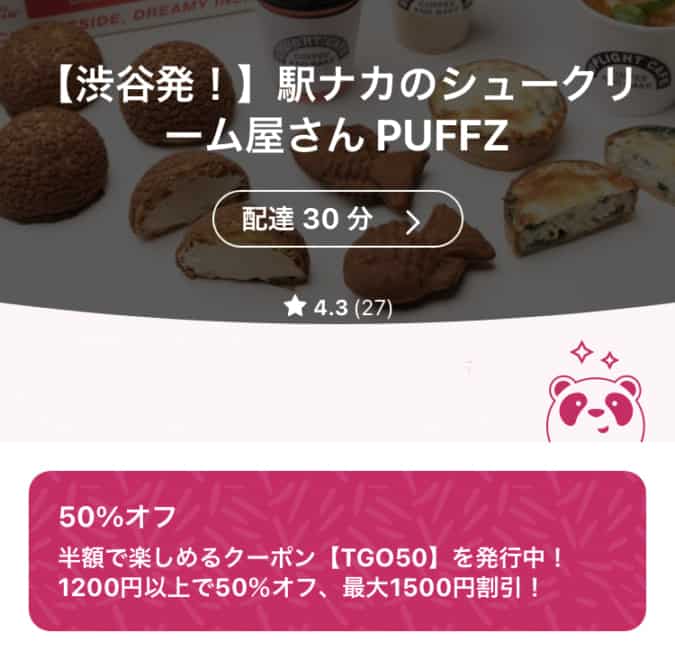The width and height of the screenshot is (675, 660).
Task: Open the 50%オフ TGO50 coupon banner
Action: pyautogui.click(x=337, y=551)
